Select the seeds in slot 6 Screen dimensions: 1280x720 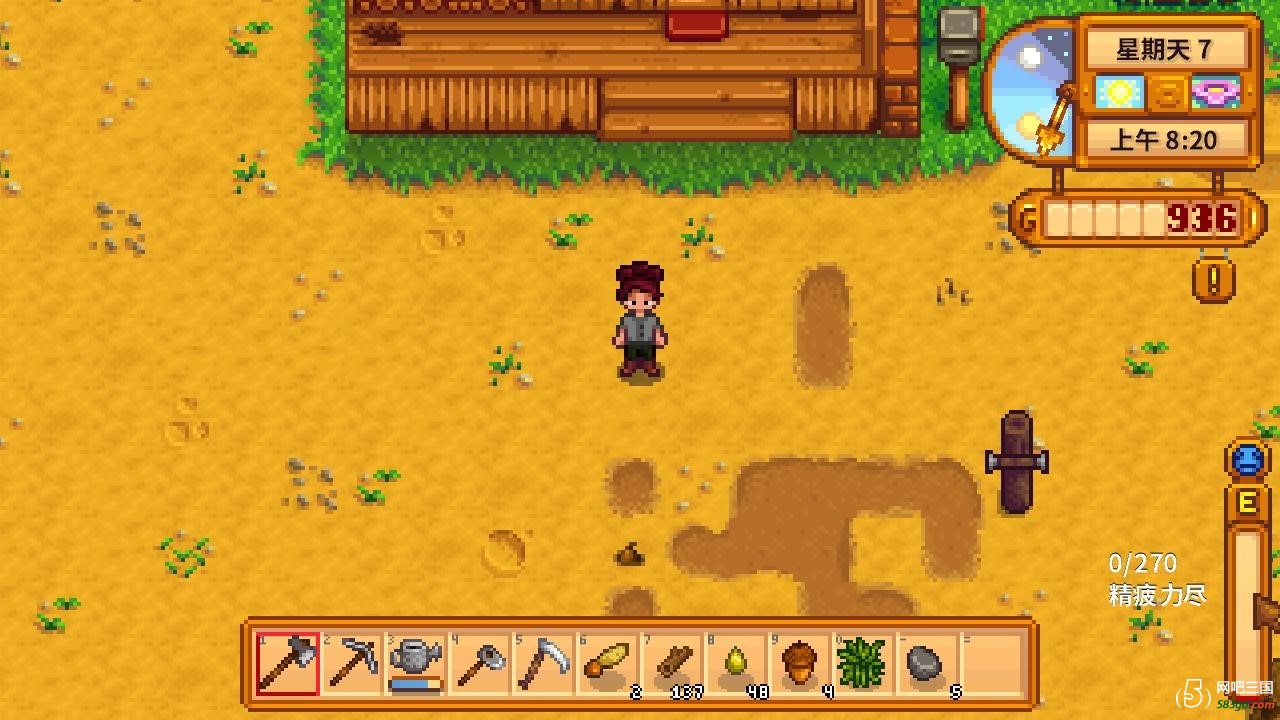[608, 663]
